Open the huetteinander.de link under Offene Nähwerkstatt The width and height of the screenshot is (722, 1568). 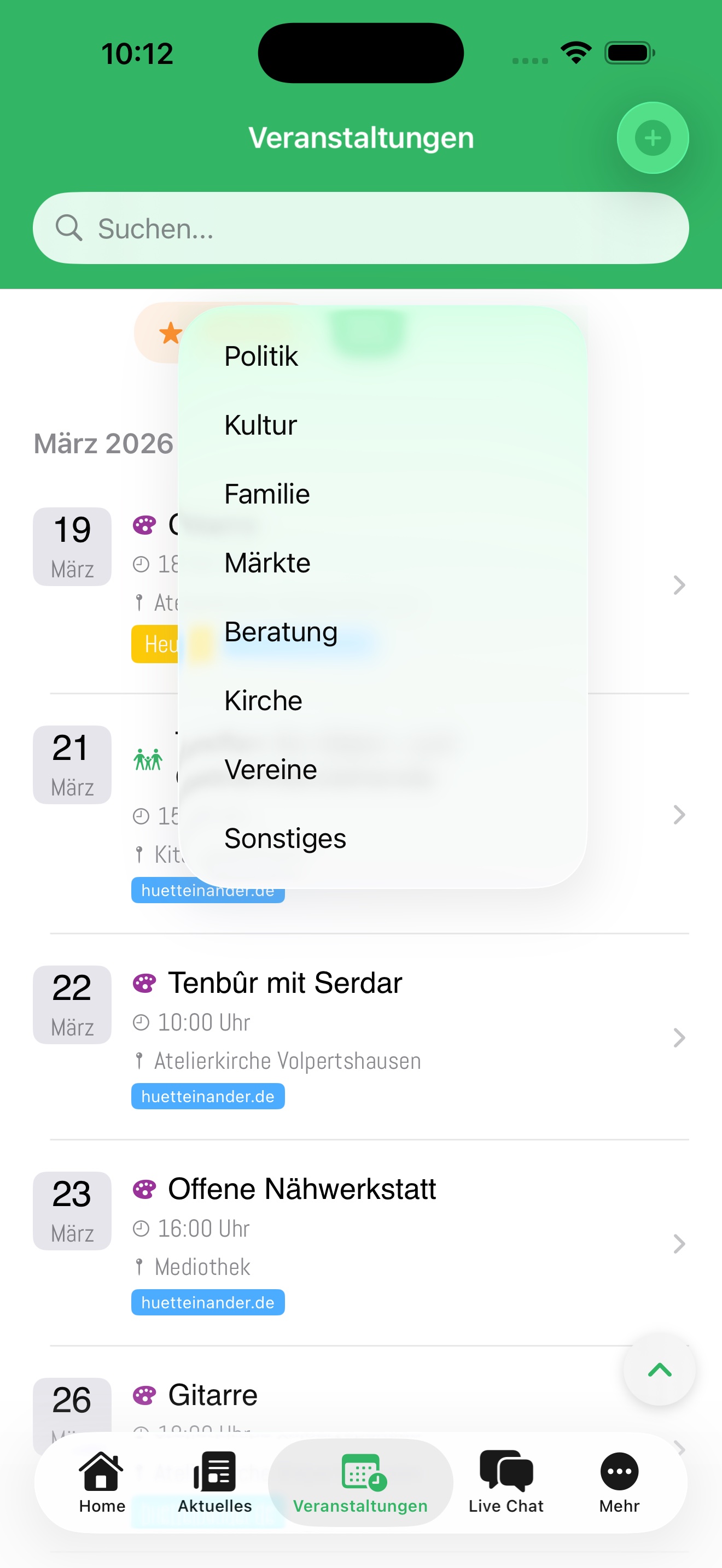coord(208,1302)
